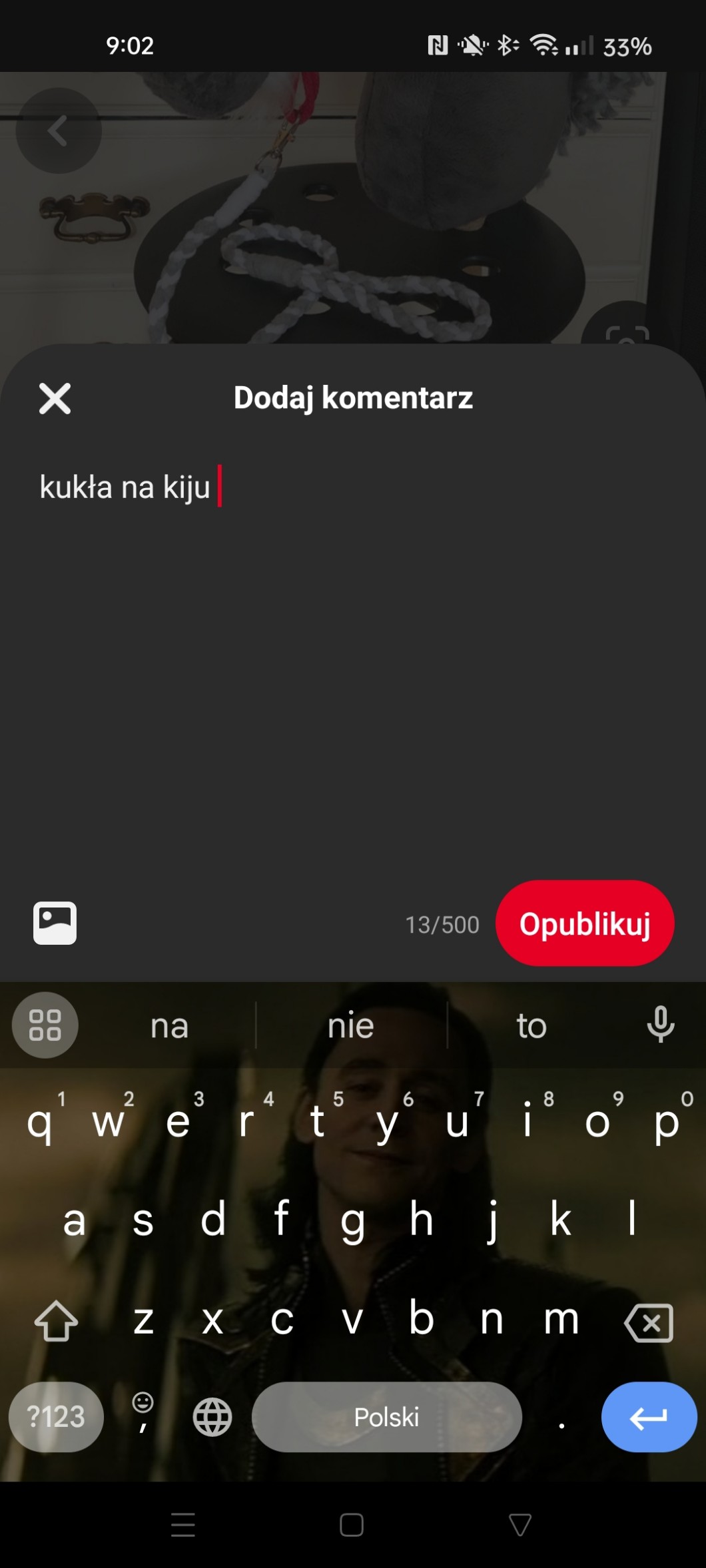This screenshot has width=706, height=1568.
Task: Enable shift on the keyboard
Action: [56, 1320]
